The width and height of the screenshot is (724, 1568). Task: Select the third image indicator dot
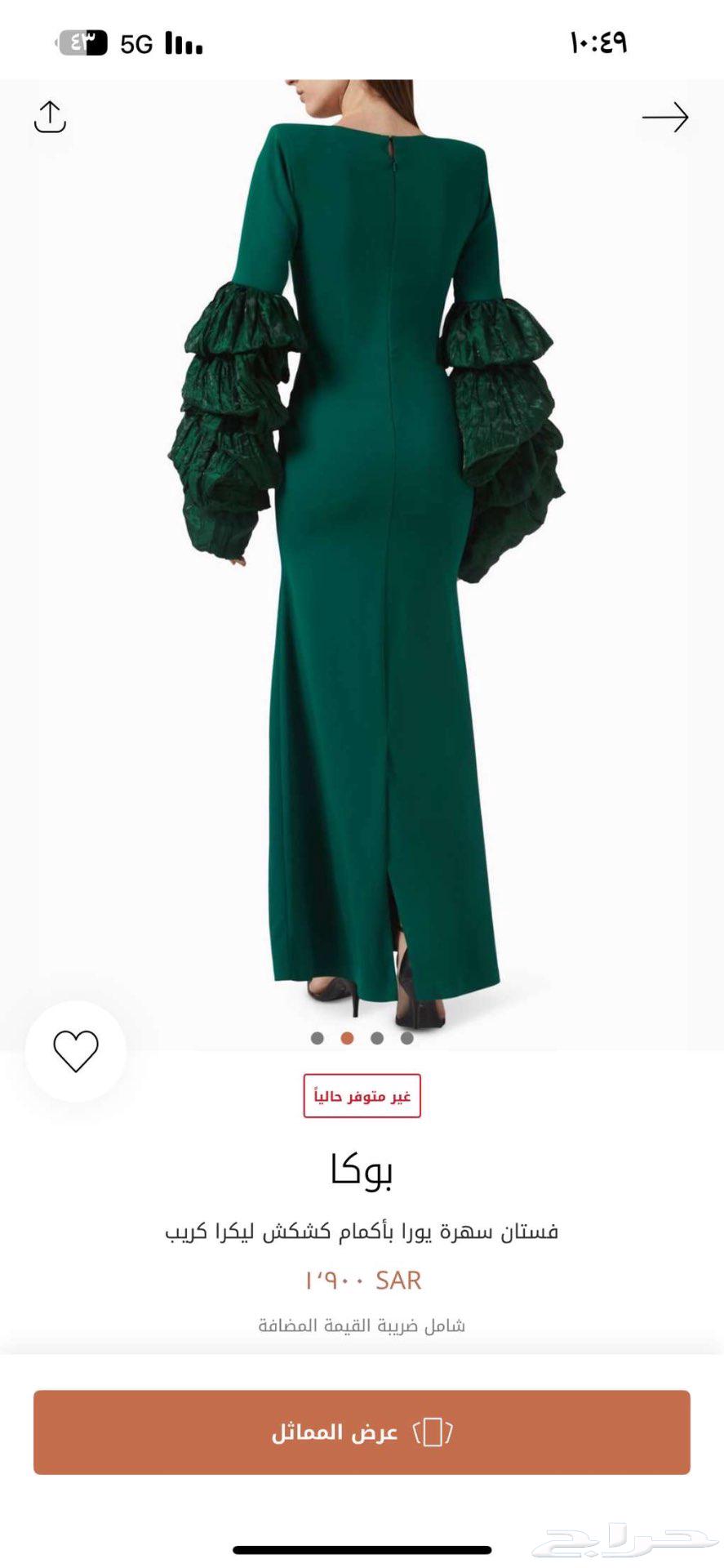376,1036
